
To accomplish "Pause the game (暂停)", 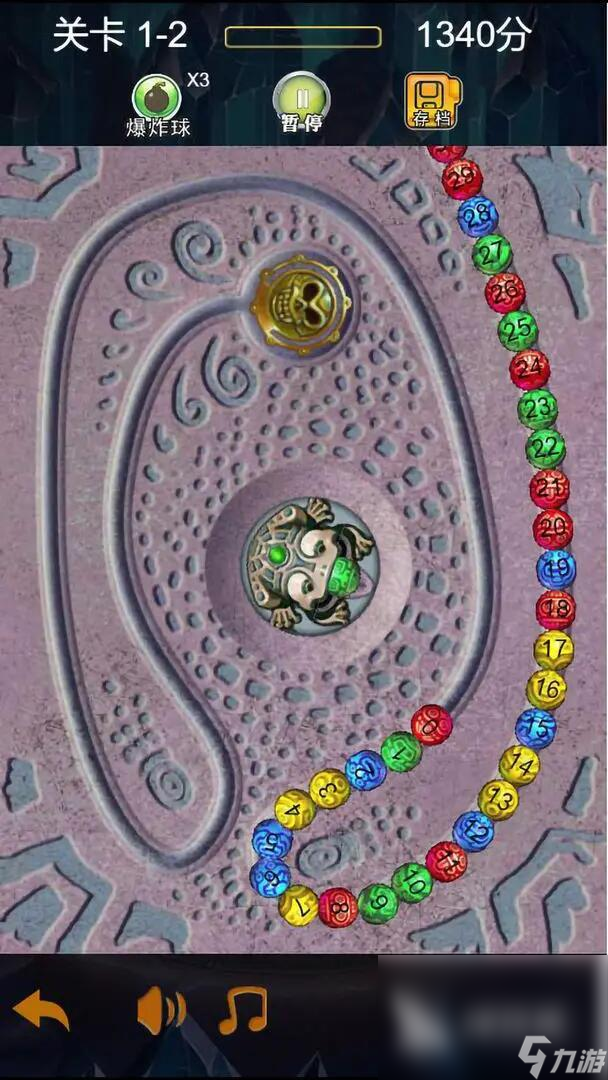I will (300, 100).
